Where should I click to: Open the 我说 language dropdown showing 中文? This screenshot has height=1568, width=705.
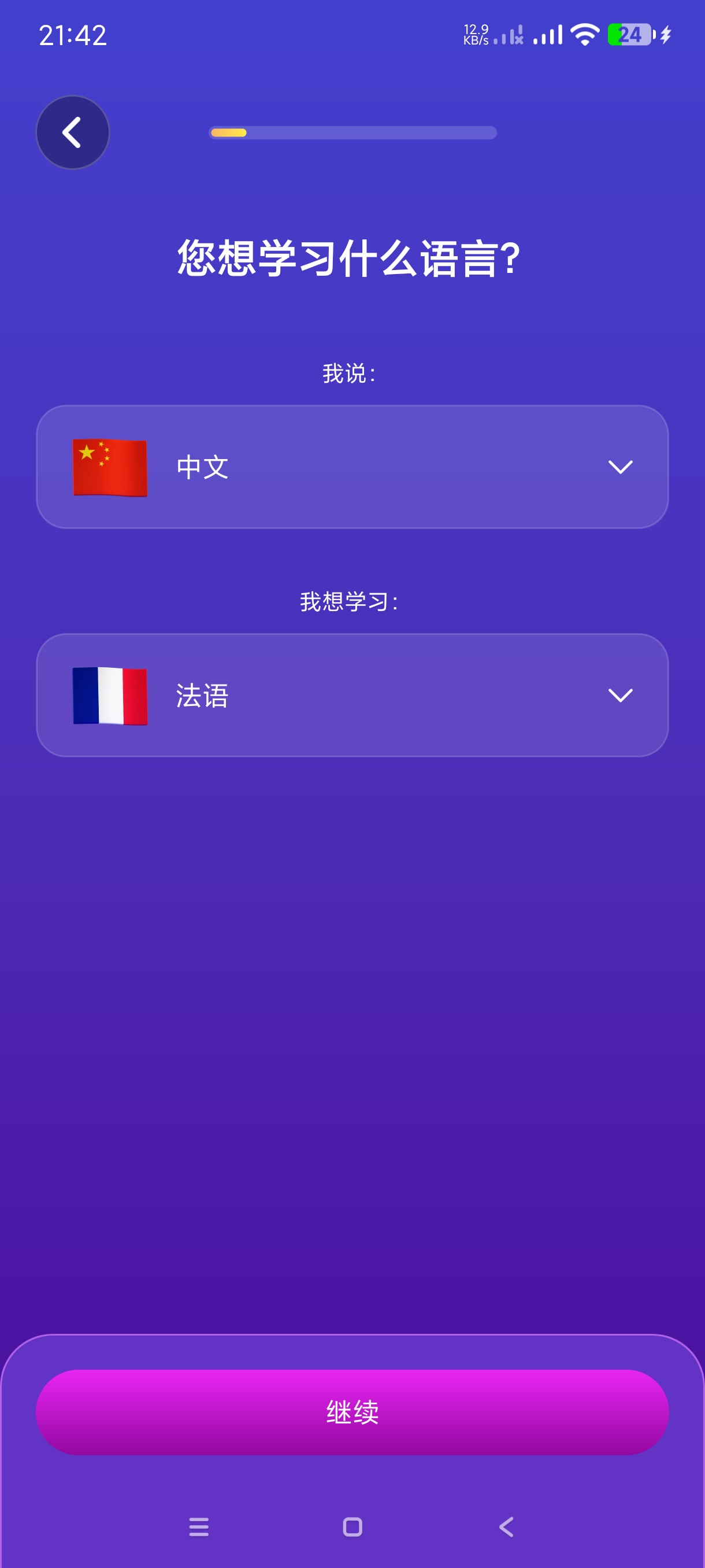point(352,467)
